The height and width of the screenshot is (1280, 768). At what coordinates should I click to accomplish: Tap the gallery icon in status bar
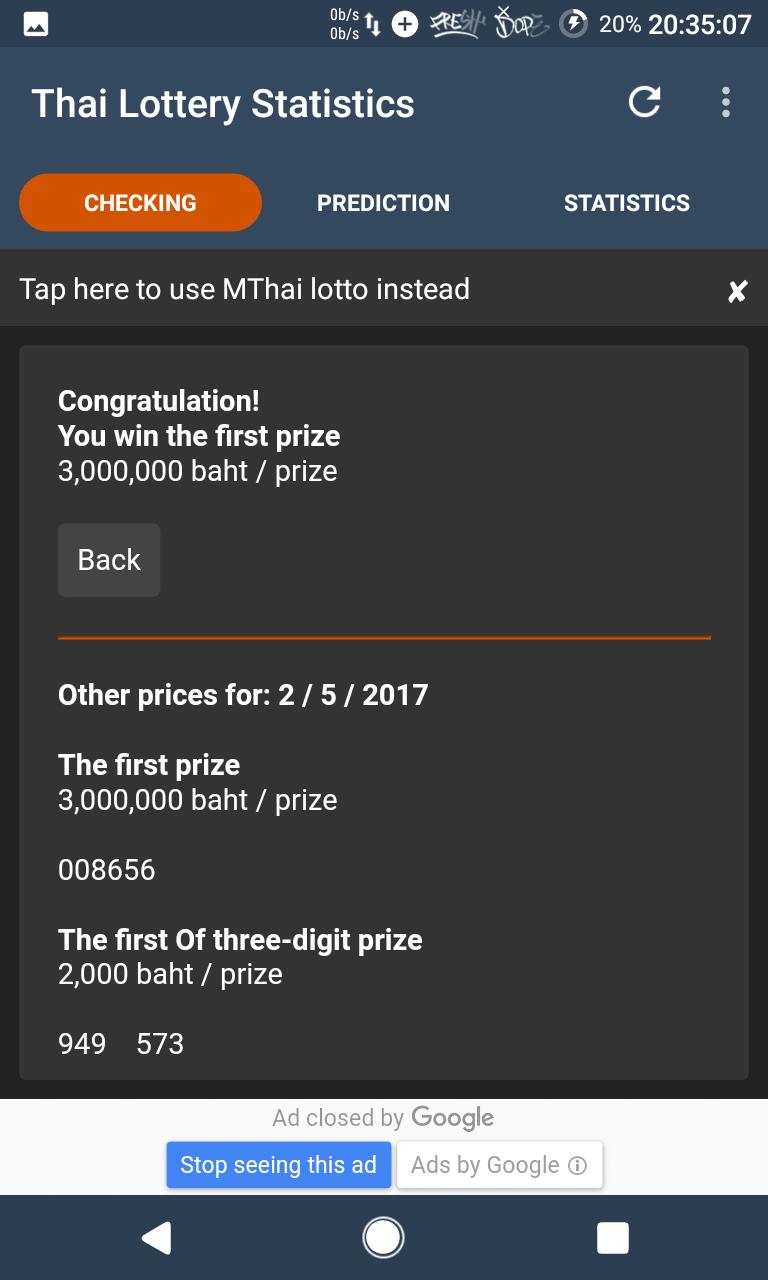(36, 22)
